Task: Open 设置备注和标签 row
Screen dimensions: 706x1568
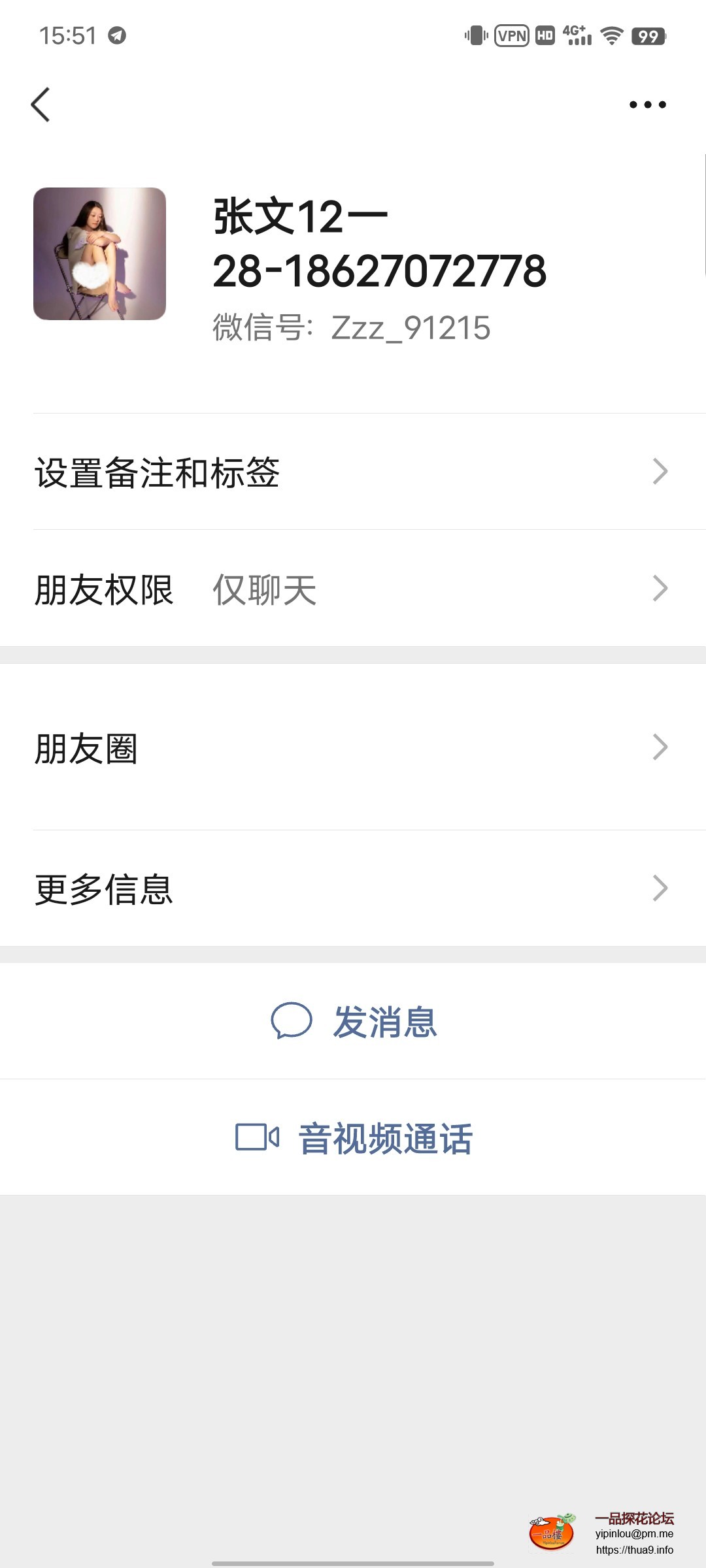Action: [x=353, y=472]
